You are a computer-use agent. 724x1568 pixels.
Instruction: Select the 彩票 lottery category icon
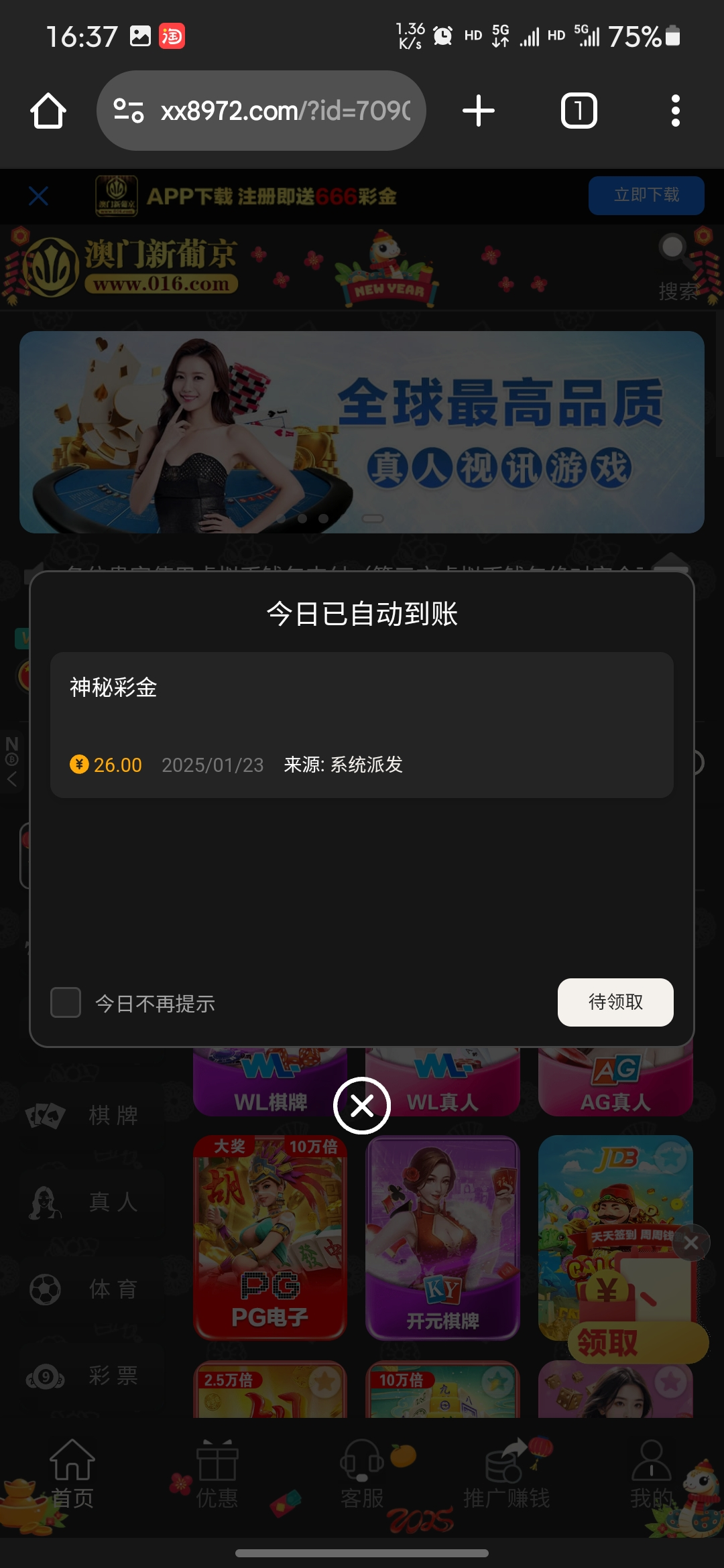click(x=45, y=1377)
